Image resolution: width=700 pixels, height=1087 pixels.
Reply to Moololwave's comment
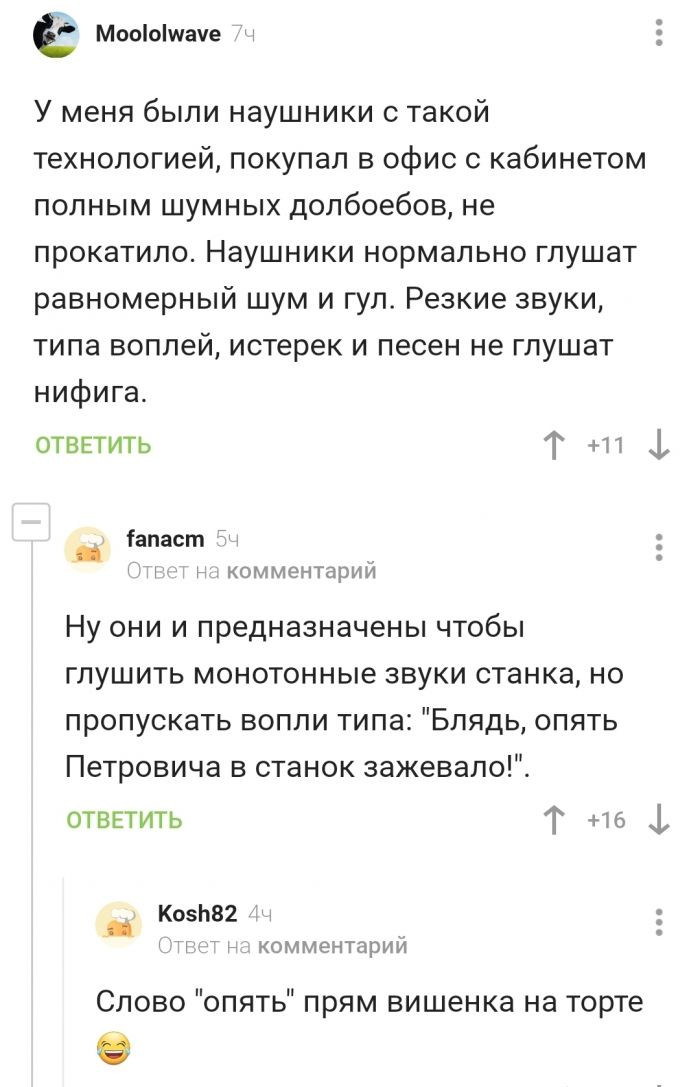point(93,445)
